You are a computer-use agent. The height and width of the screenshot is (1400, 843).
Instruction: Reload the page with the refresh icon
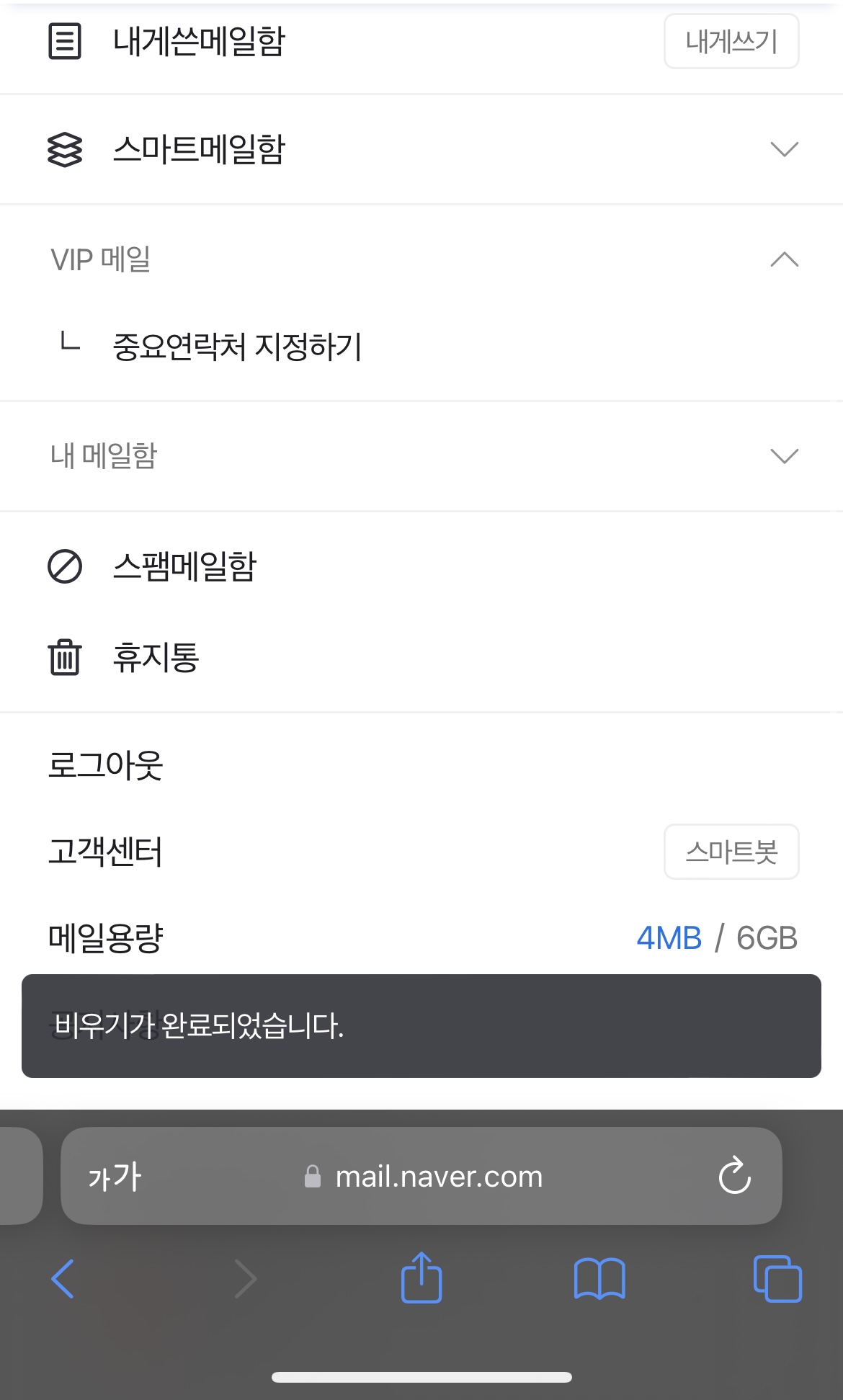tap(734, 1177)
